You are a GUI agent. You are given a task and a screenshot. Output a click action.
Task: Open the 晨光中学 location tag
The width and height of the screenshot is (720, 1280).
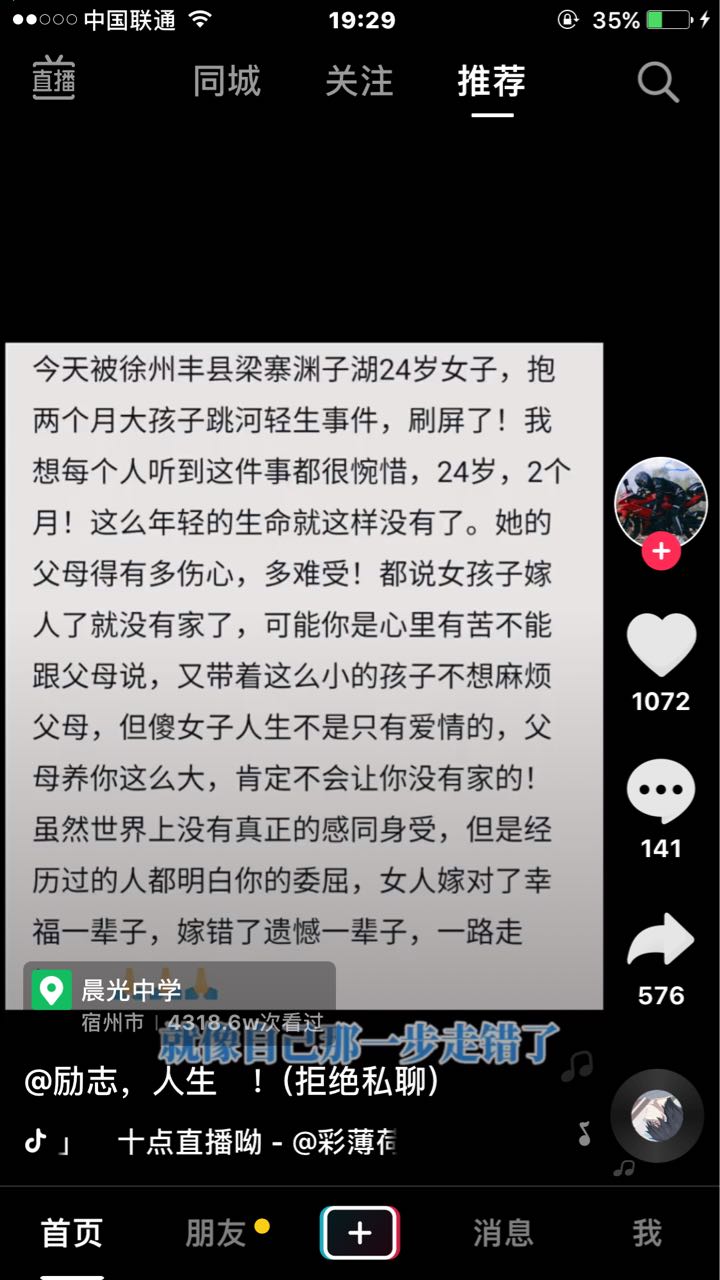(130, 990)
